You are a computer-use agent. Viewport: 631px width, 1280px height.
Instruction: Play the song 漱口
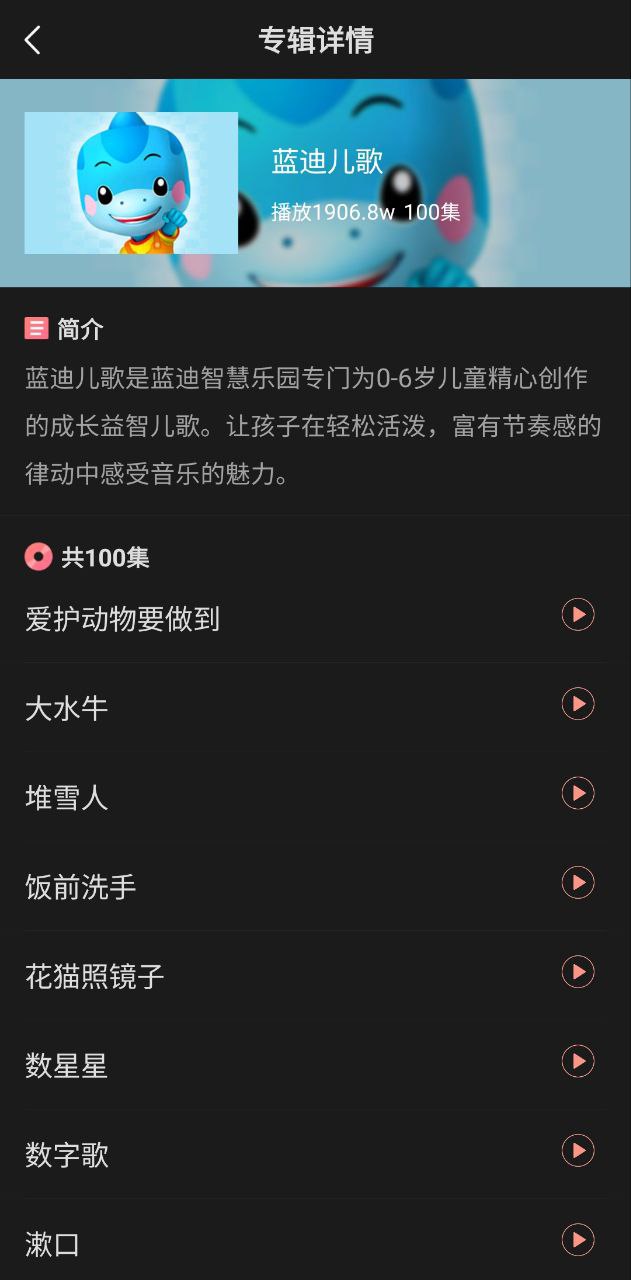pos(578,1240)
